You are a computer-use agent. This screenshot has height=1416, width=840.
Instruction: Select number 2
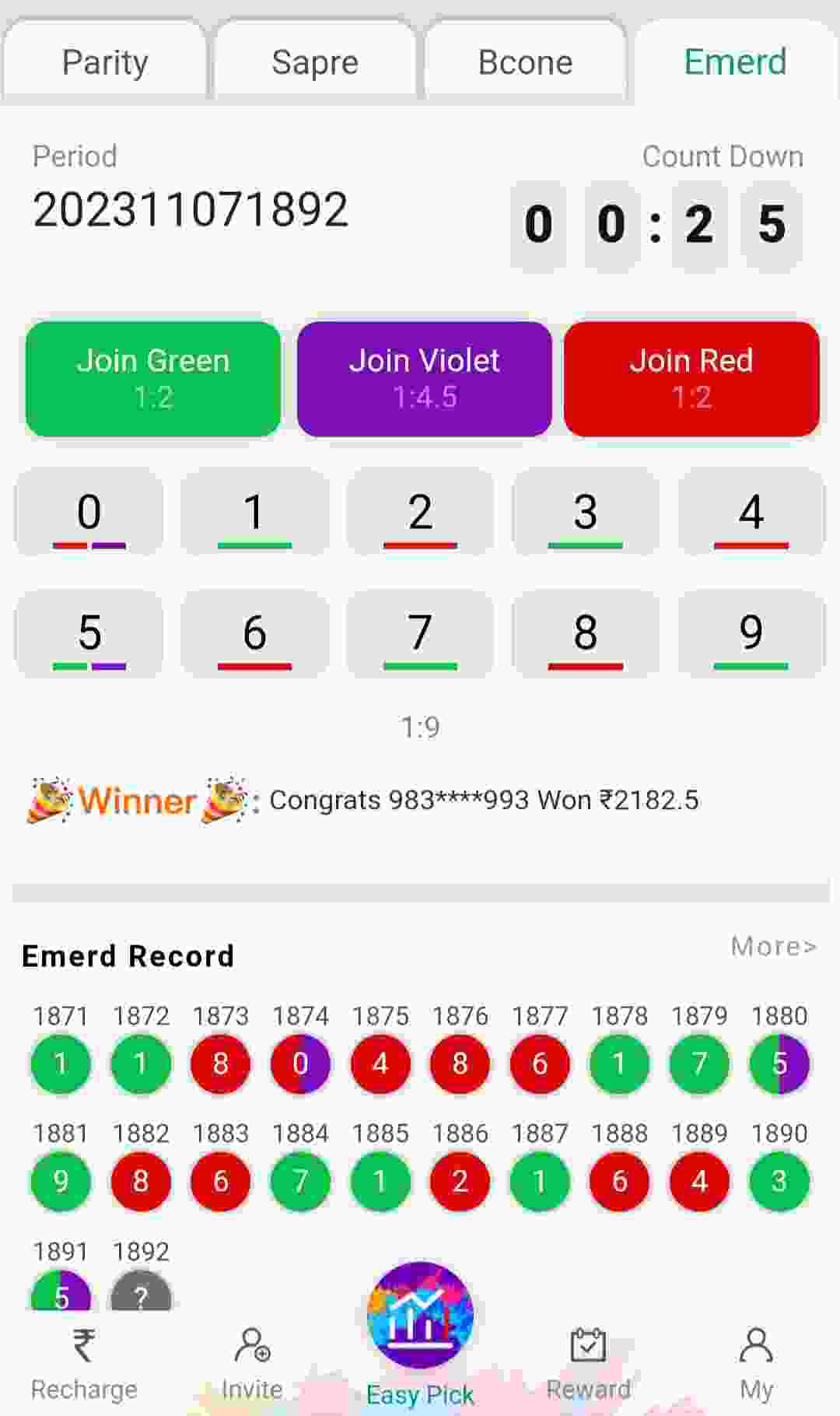pos(420,512)
